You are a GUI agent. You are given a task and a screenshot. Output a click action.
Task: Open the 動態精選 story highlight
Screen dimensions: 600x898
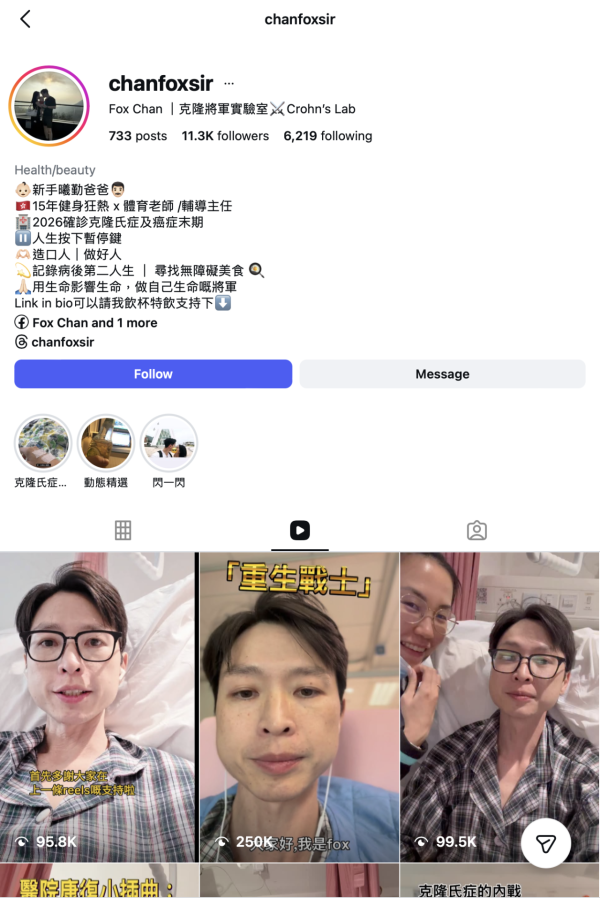[105, 443]
